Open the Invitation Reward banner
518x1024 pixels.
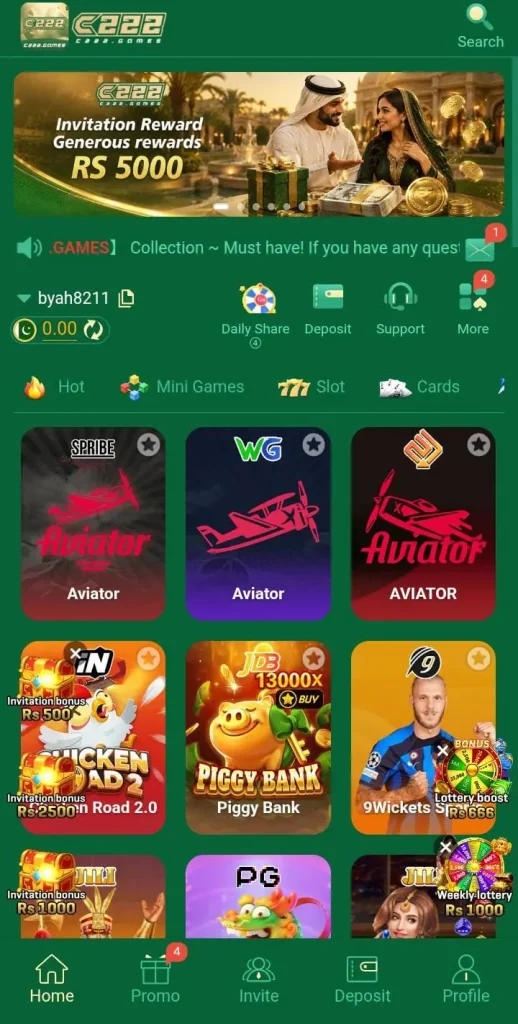(x=259, y=144)
